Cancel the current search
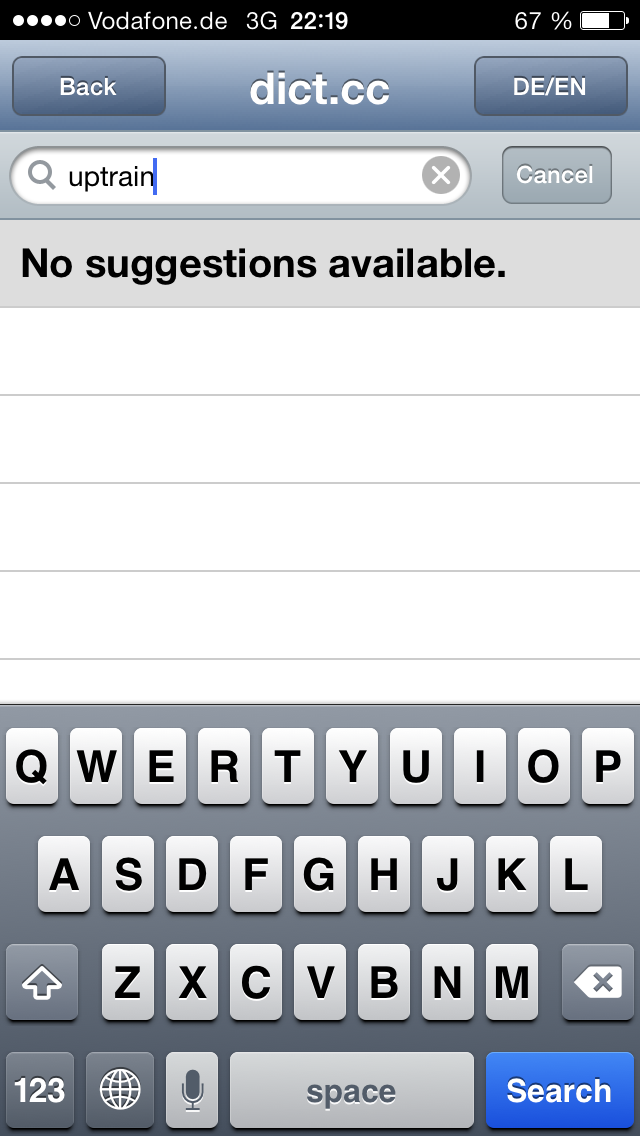Viewport: 640px width, 1136px height. click(555, 175)
